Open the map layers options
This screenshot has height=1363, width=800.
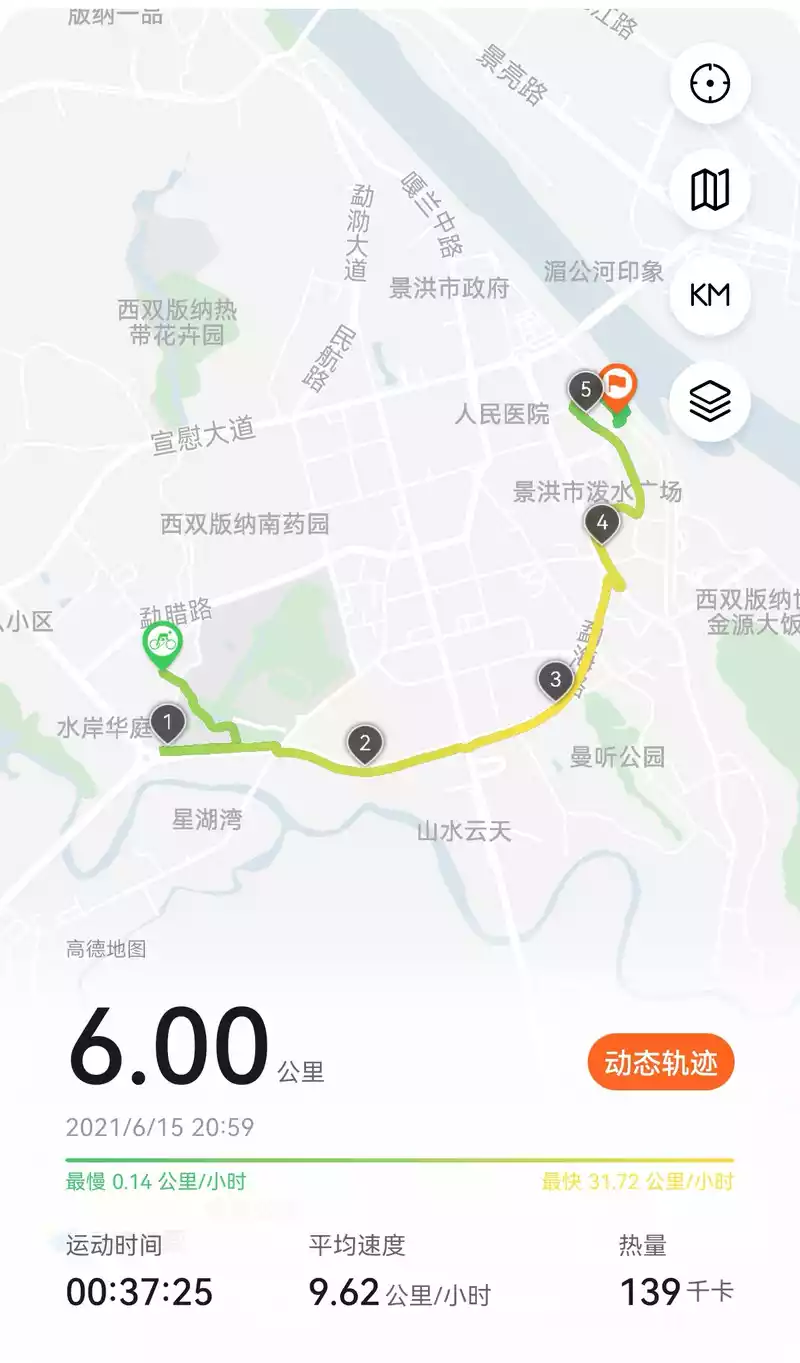point(710,401)
